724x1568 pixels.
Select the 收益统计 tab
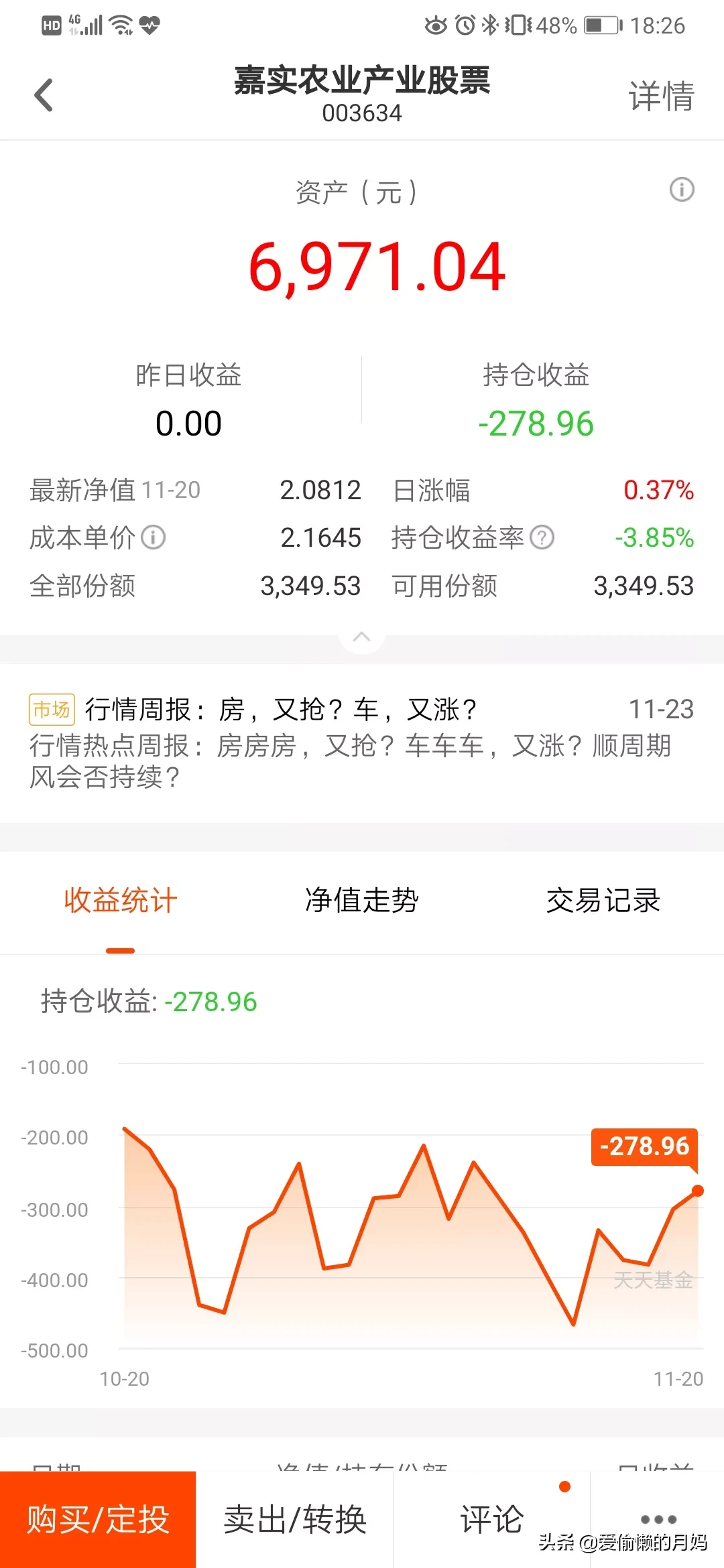tap(121, 901)
